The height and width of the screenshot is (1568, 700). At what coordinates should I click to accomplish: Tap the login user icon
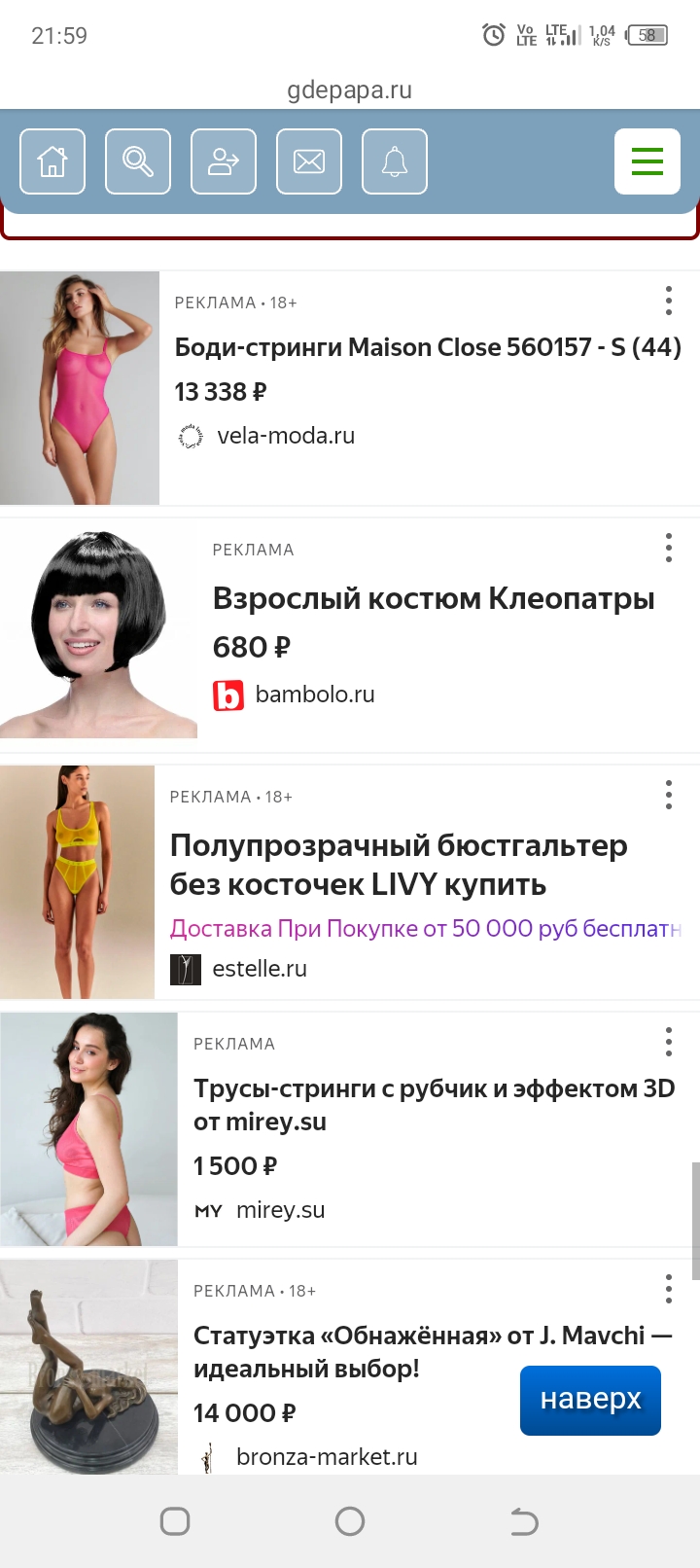coord(224,161)
